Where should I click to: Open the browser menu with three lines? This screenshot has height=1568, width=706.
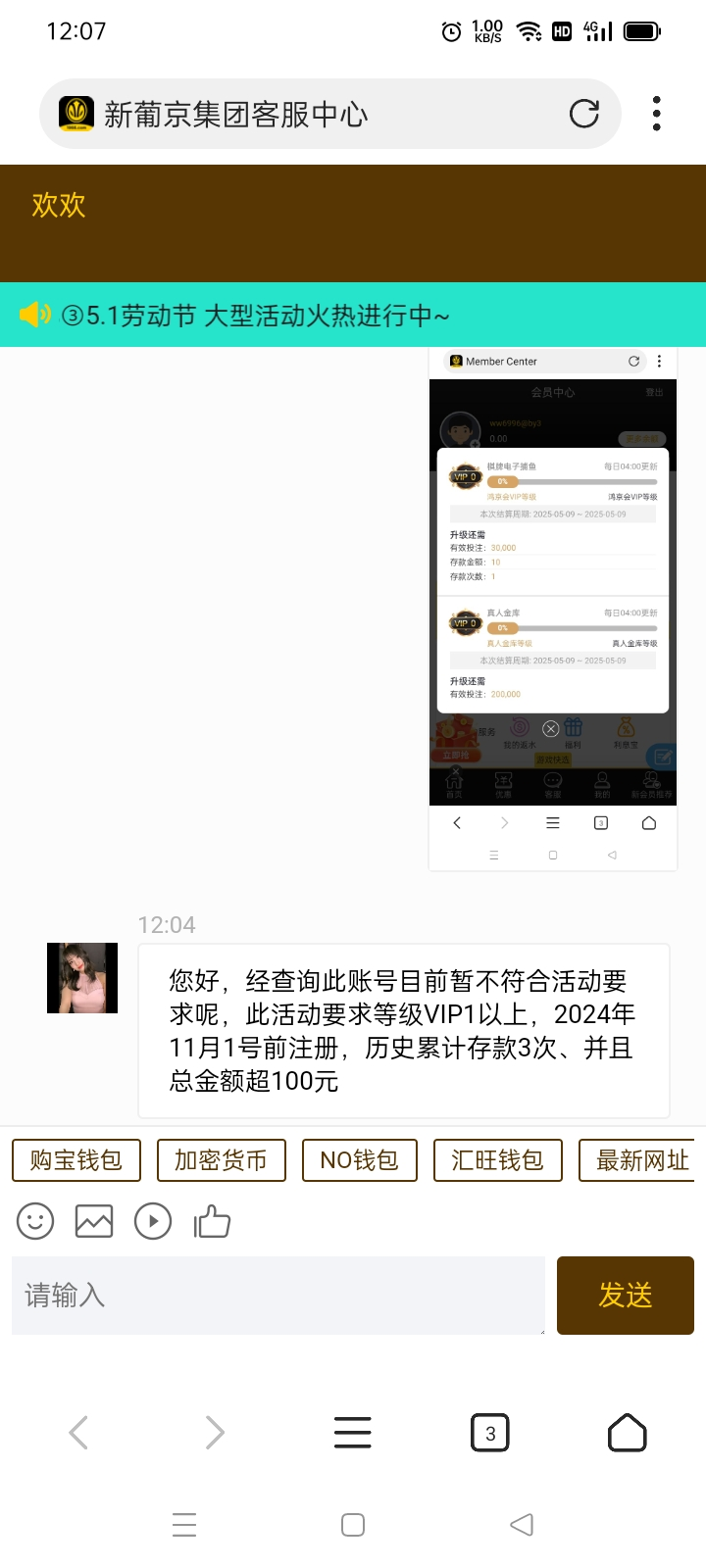coord(353,1433)
